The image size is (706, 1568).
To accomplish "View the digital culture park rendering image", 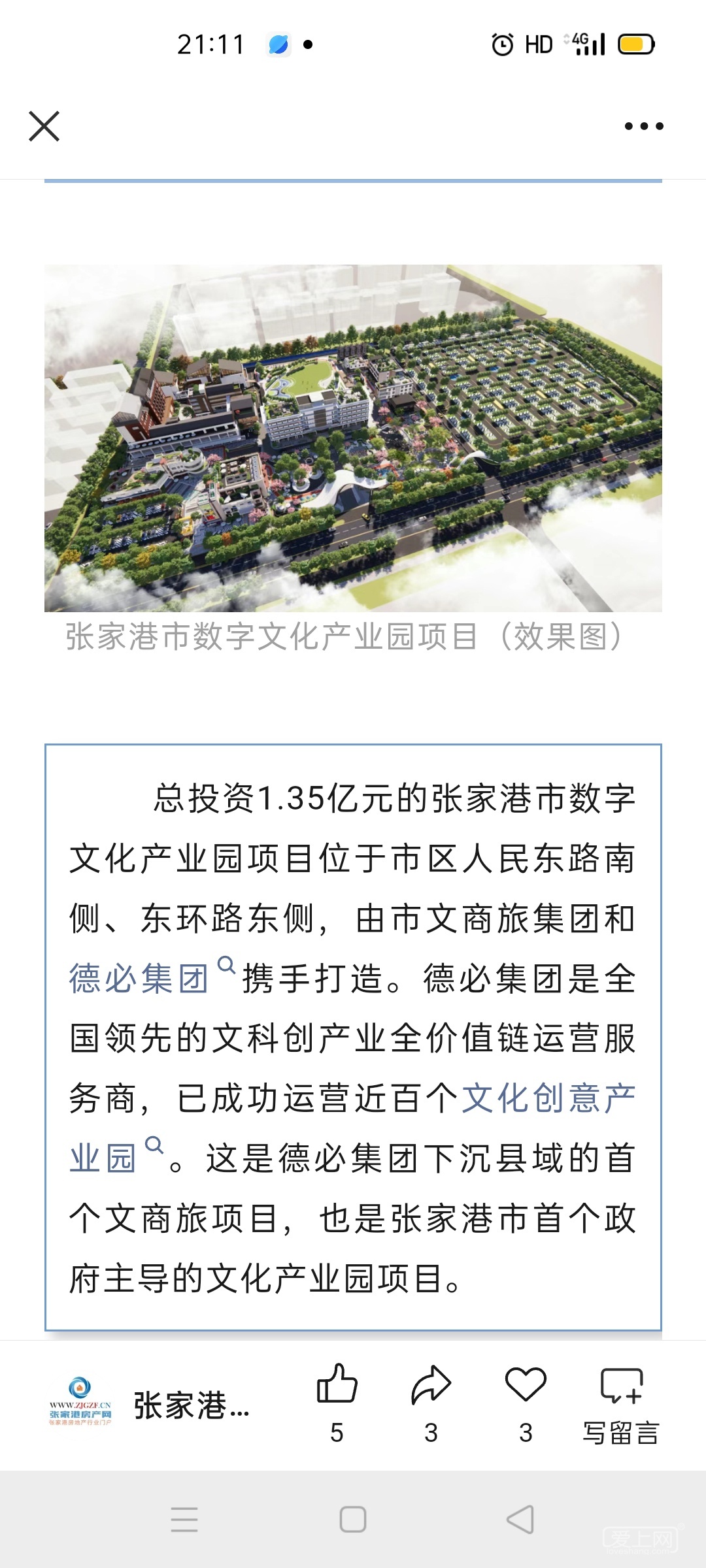I will pyautogui.click(x=353, y=438).
